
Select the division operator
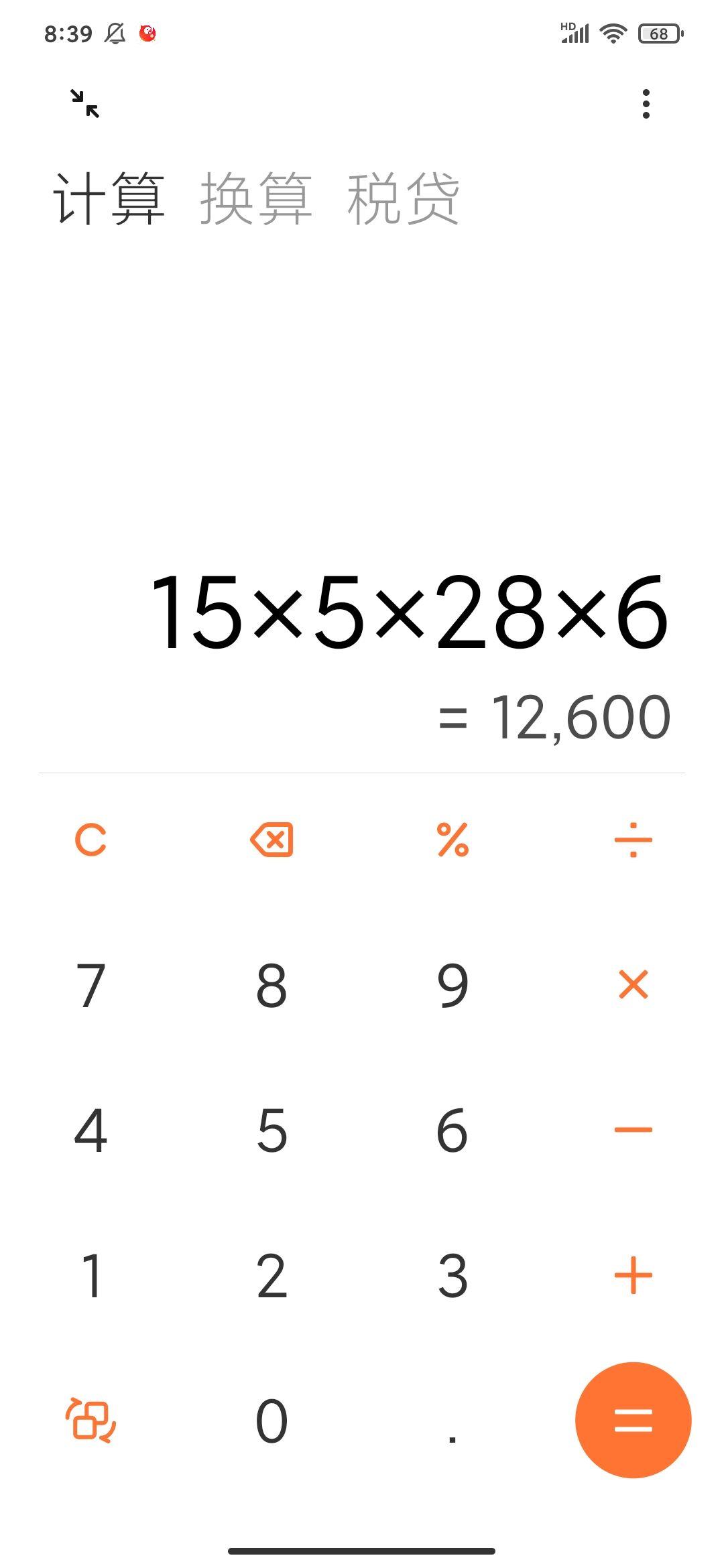click(x=633, y=840)
